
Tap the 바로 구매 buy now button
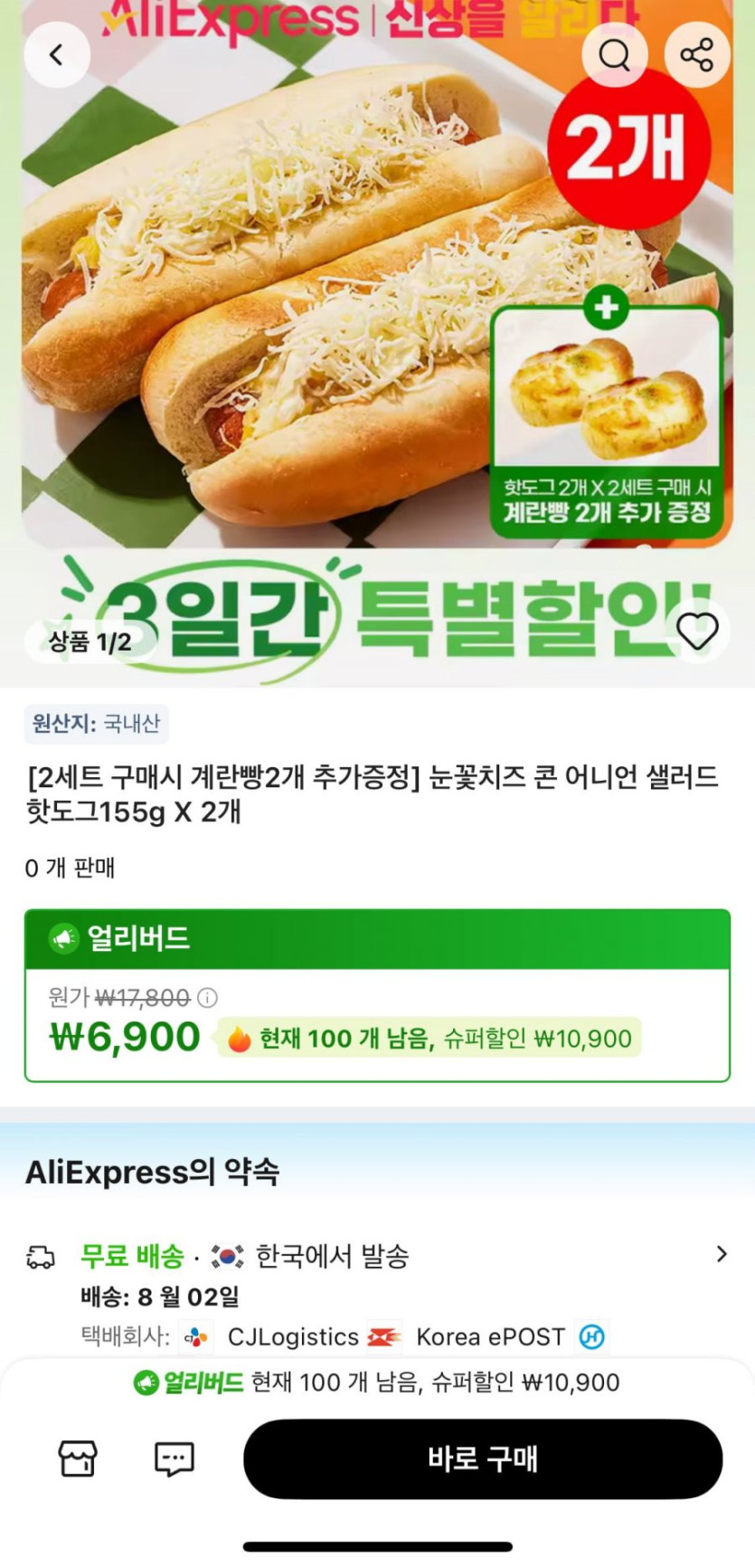(x=482, y=1459)
